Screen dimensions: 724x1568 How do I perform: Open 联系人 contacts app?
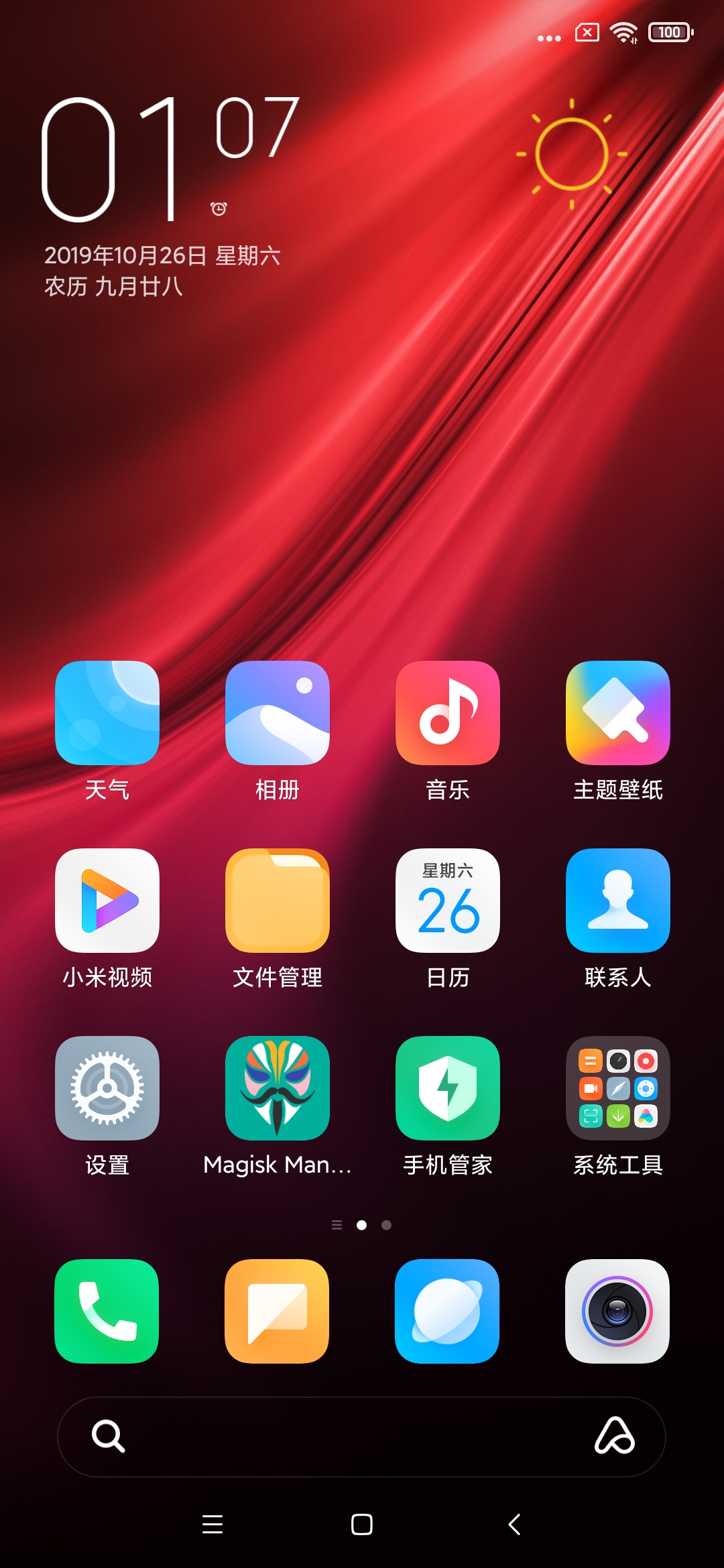coord(618,901)
